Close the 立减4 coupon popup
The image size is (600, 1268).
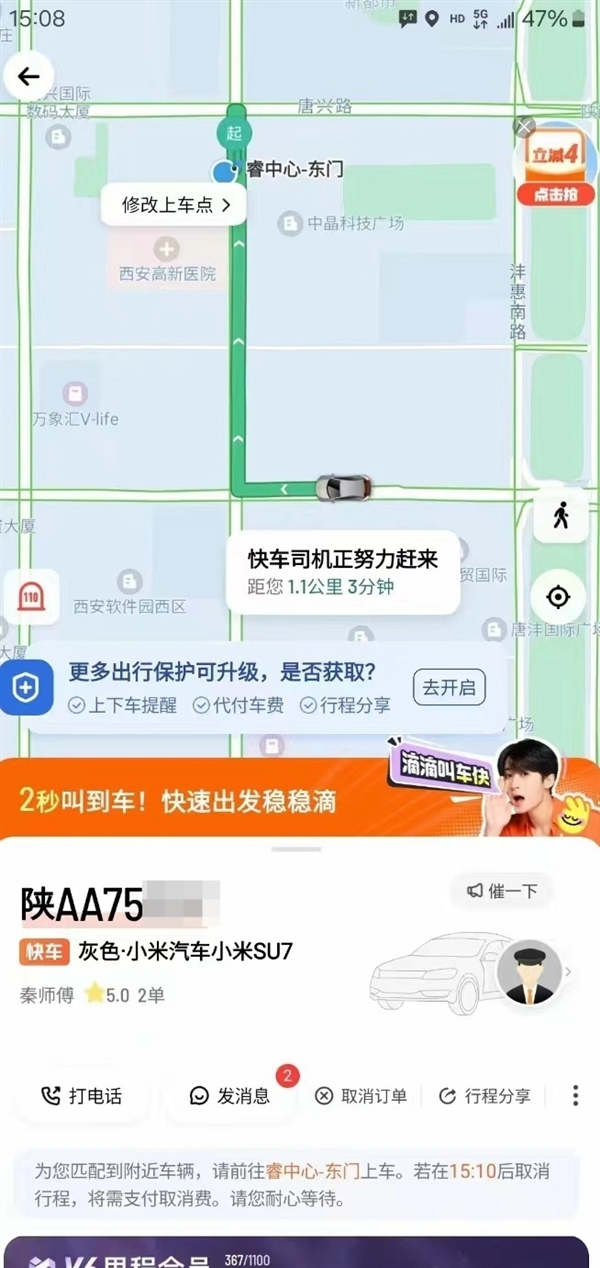pos(524,127)
